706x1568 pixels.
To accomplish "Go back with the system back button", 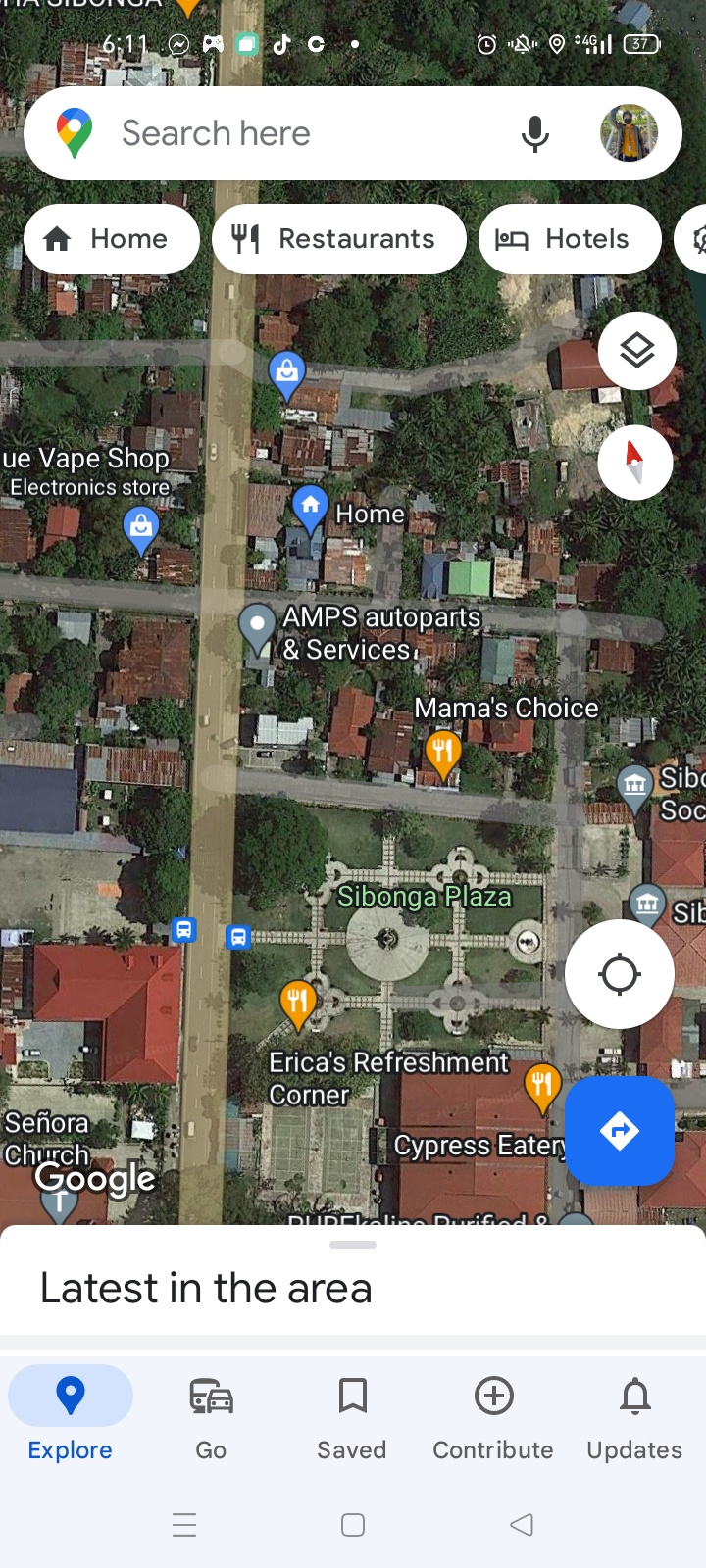I will tap(522, 1525).
